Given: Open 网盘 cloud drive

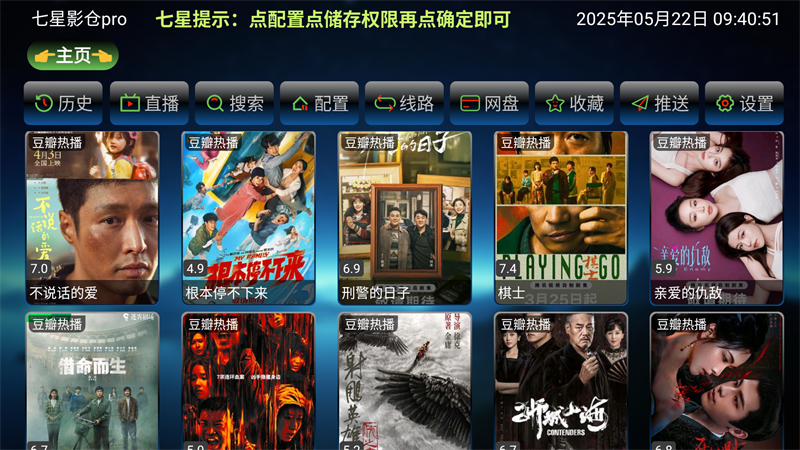Looking at the screenshot, I should (489, 103).
